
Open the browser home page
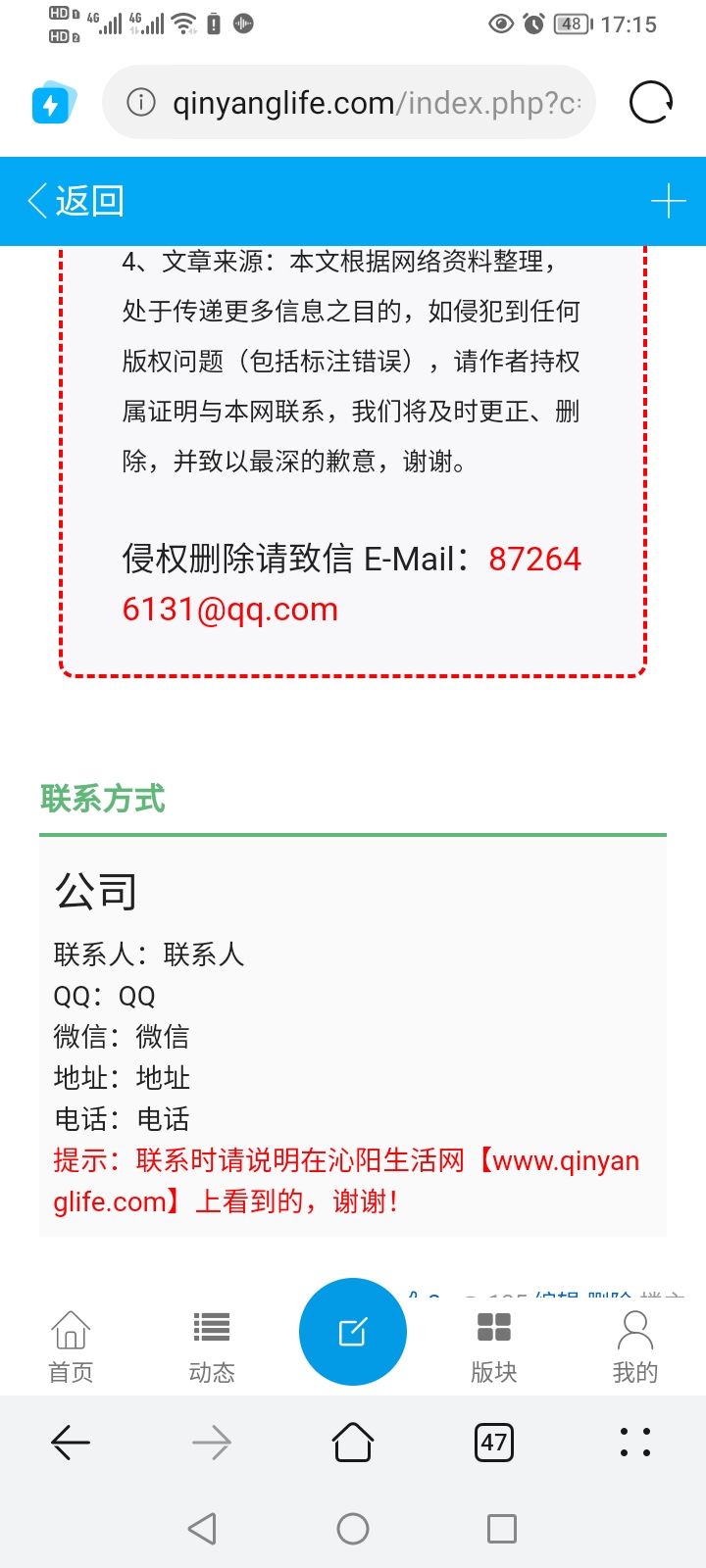click(353, 1442)
